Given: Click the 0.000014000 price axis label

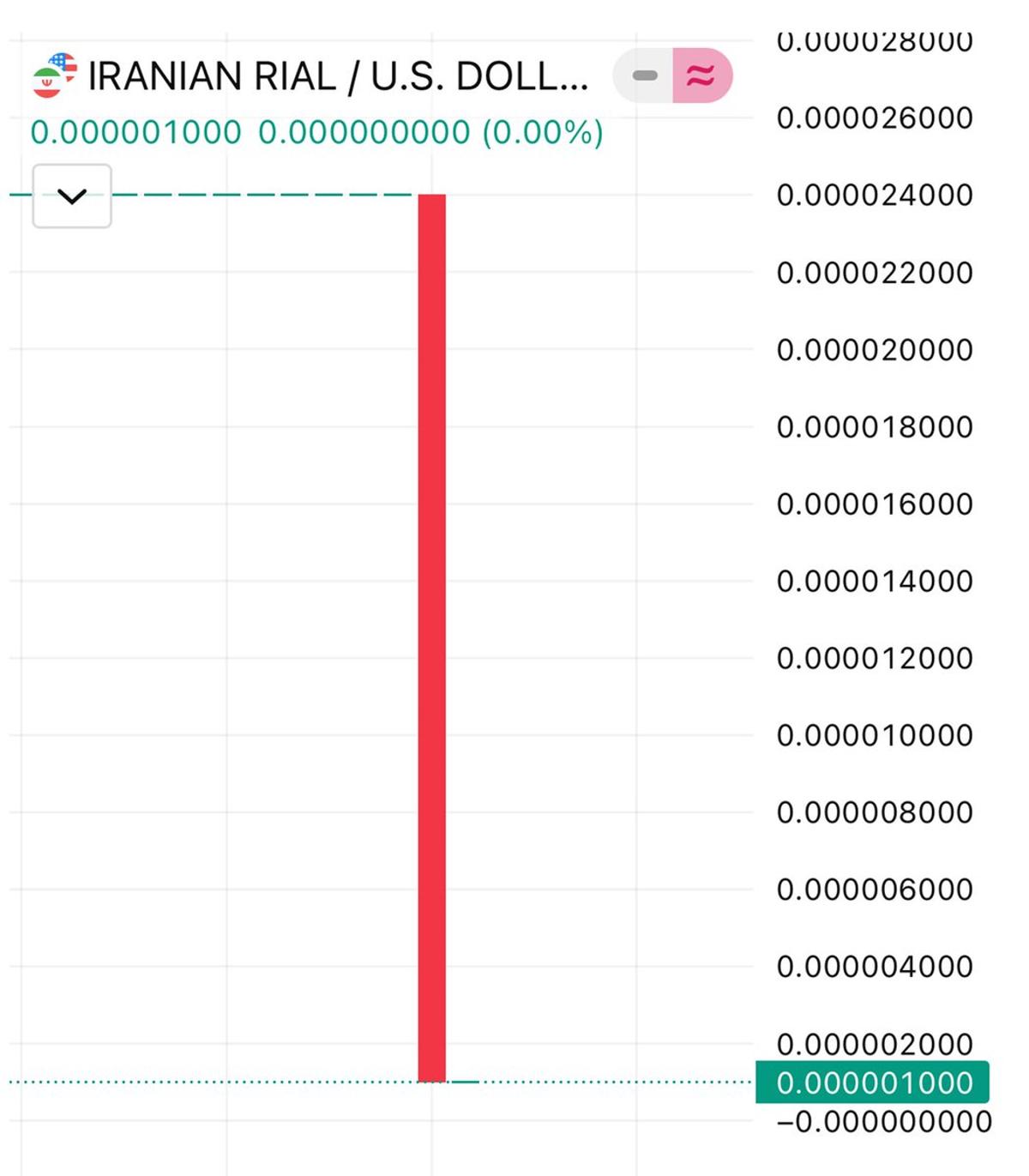Looking at the screenshot, I should pyautogui.click(x=873, y=580).
